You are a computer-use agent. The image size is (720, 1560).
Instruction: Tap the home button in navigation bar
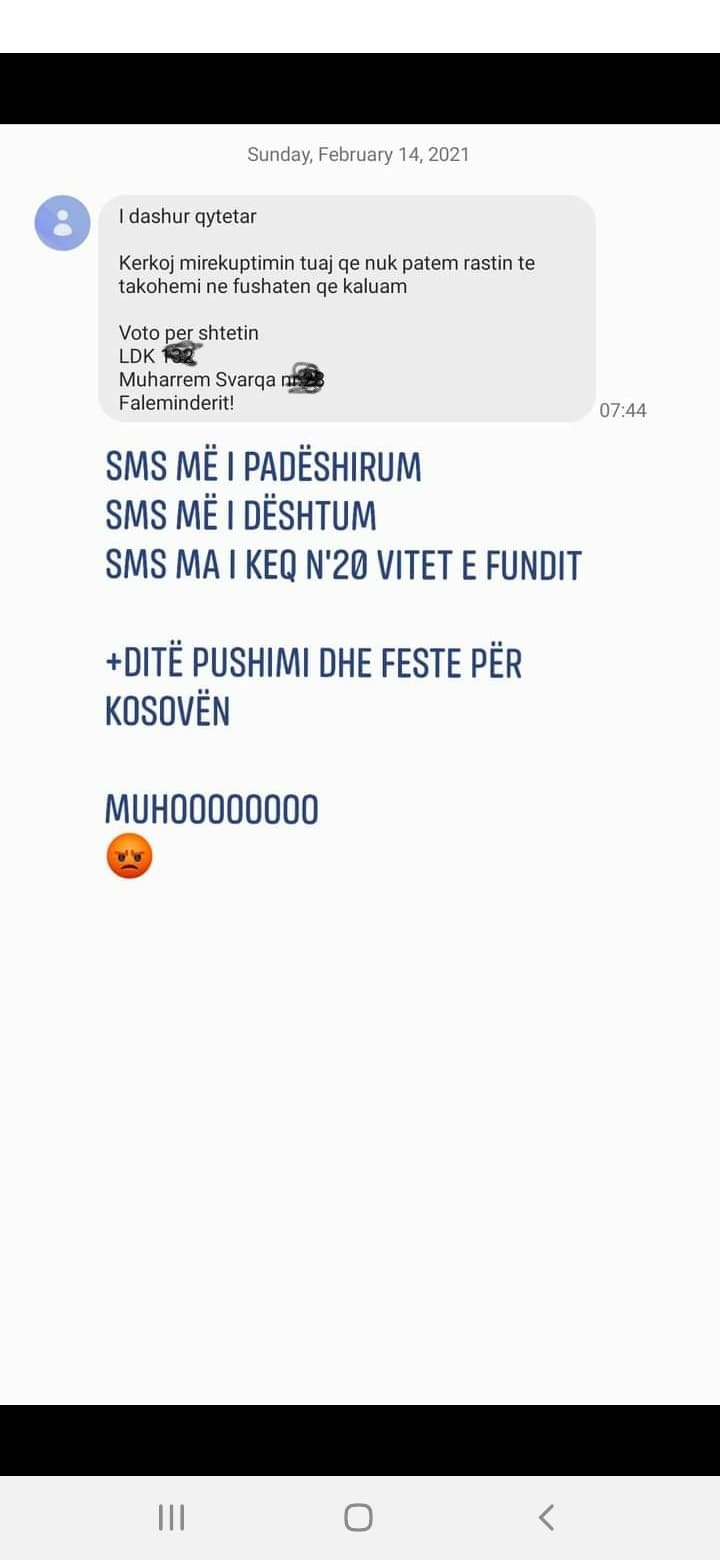coord(359,1517)
